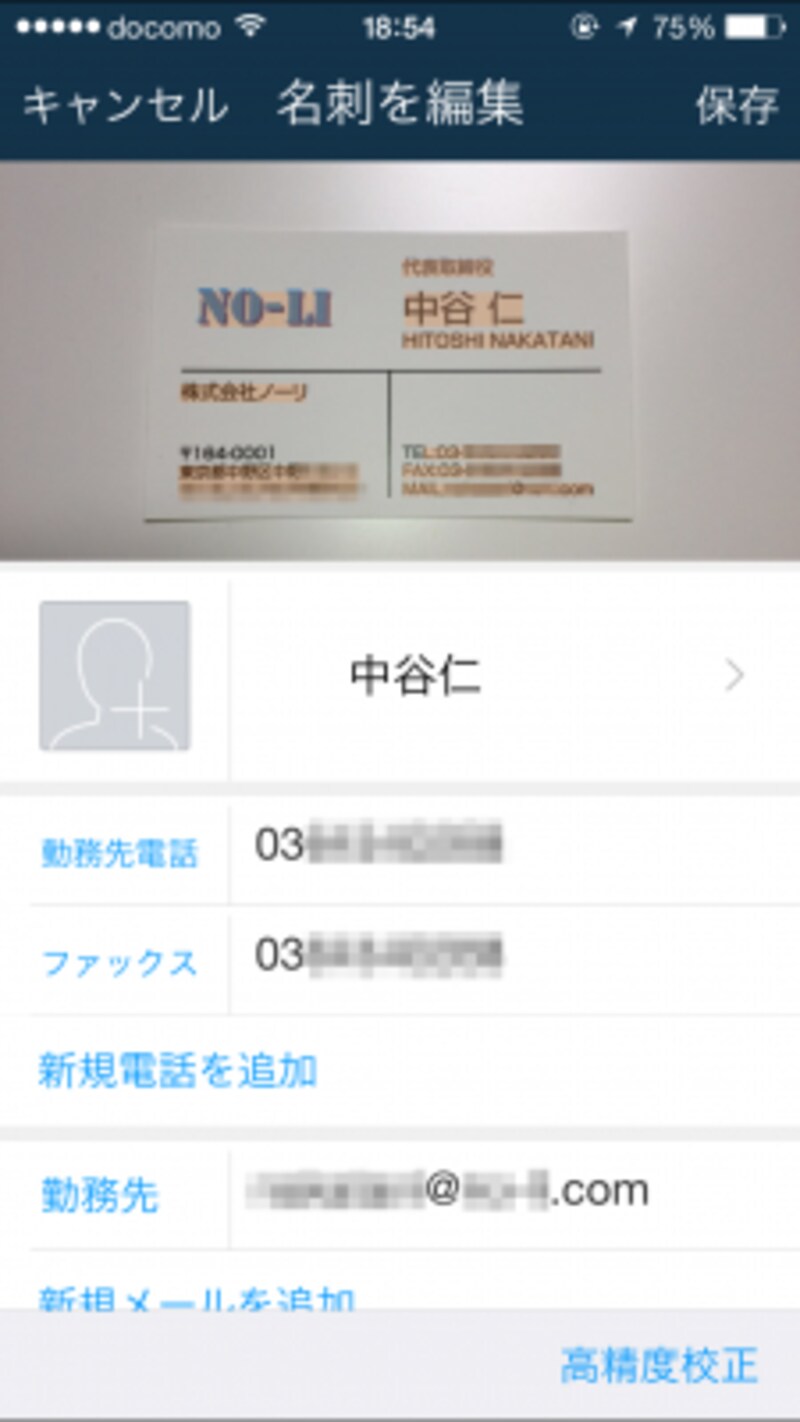The width and height of the screenshot is (800, 1422).
Task: Tap the cellular signal strength dots
Action: [57, 27]
